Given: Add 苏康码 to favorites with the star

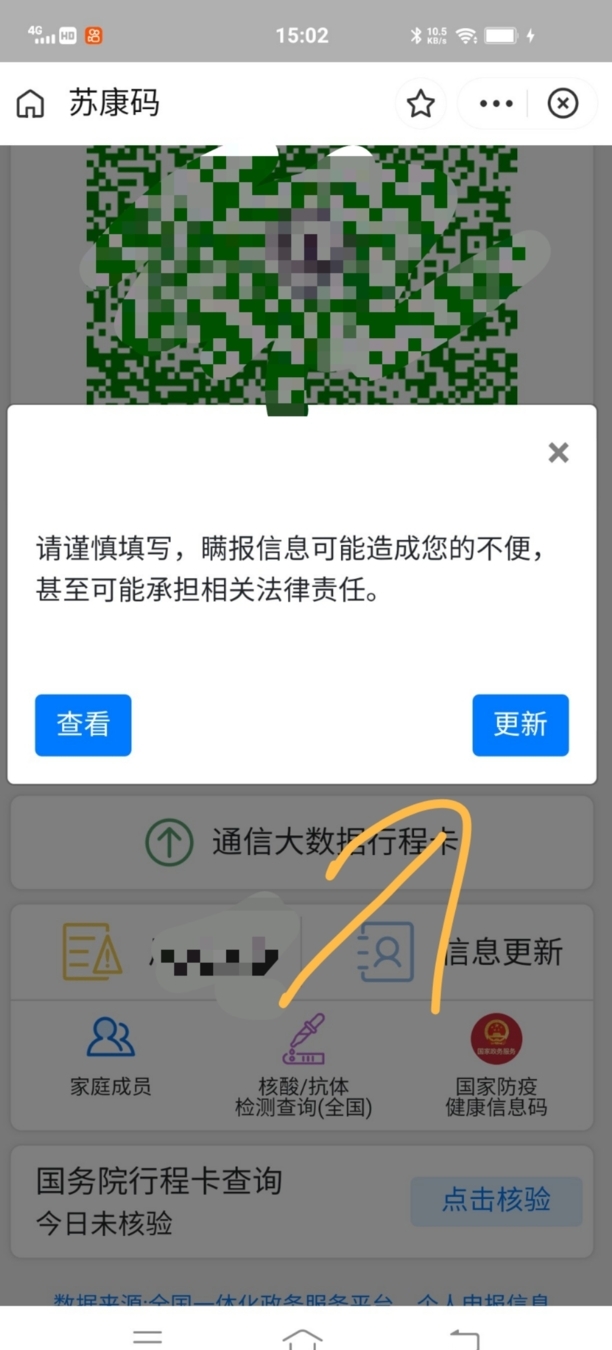Looking at the screenshot, I should click(x=421, y=104).
